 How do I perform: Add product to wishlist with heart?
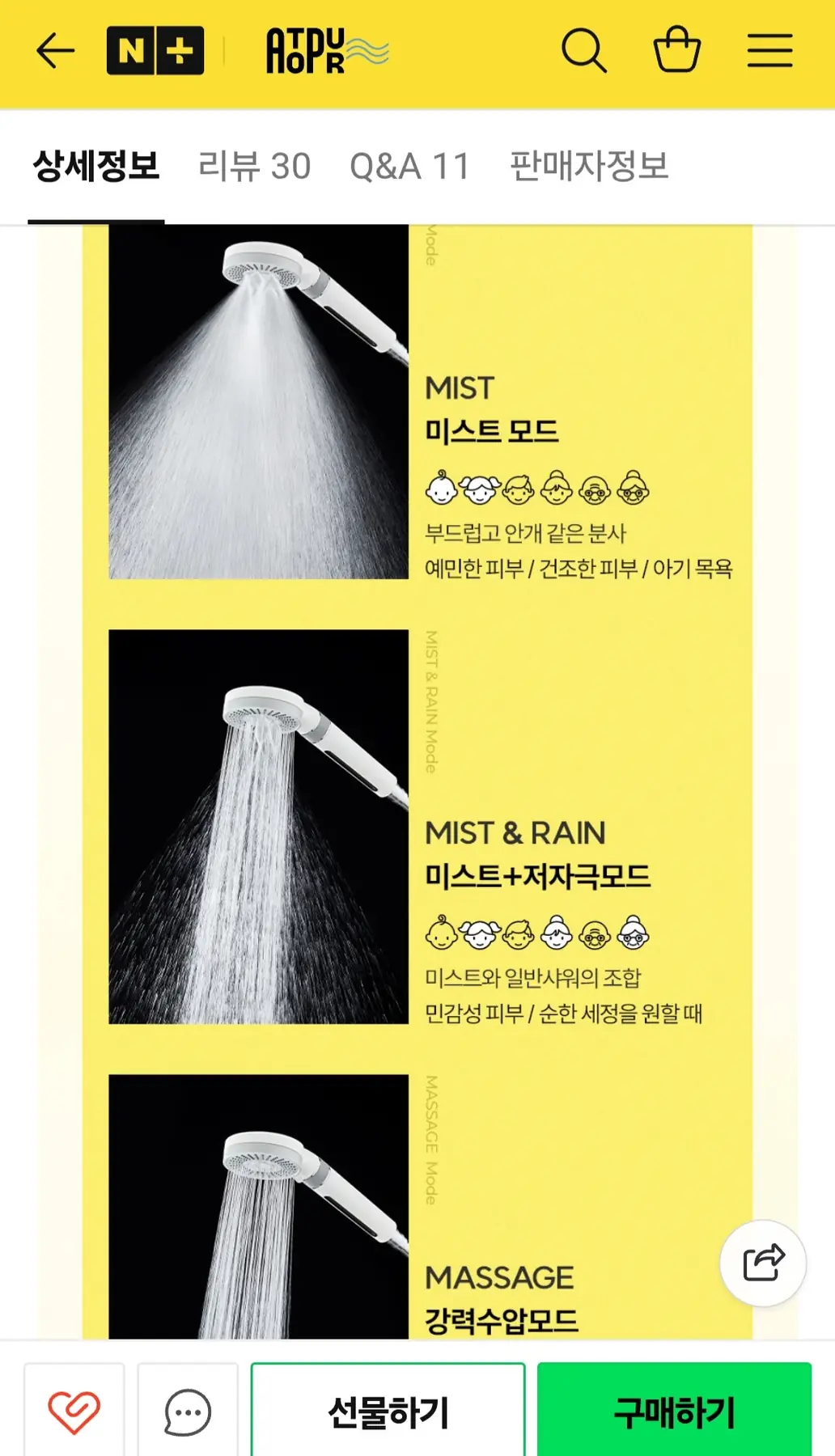tap(74, 1412)
